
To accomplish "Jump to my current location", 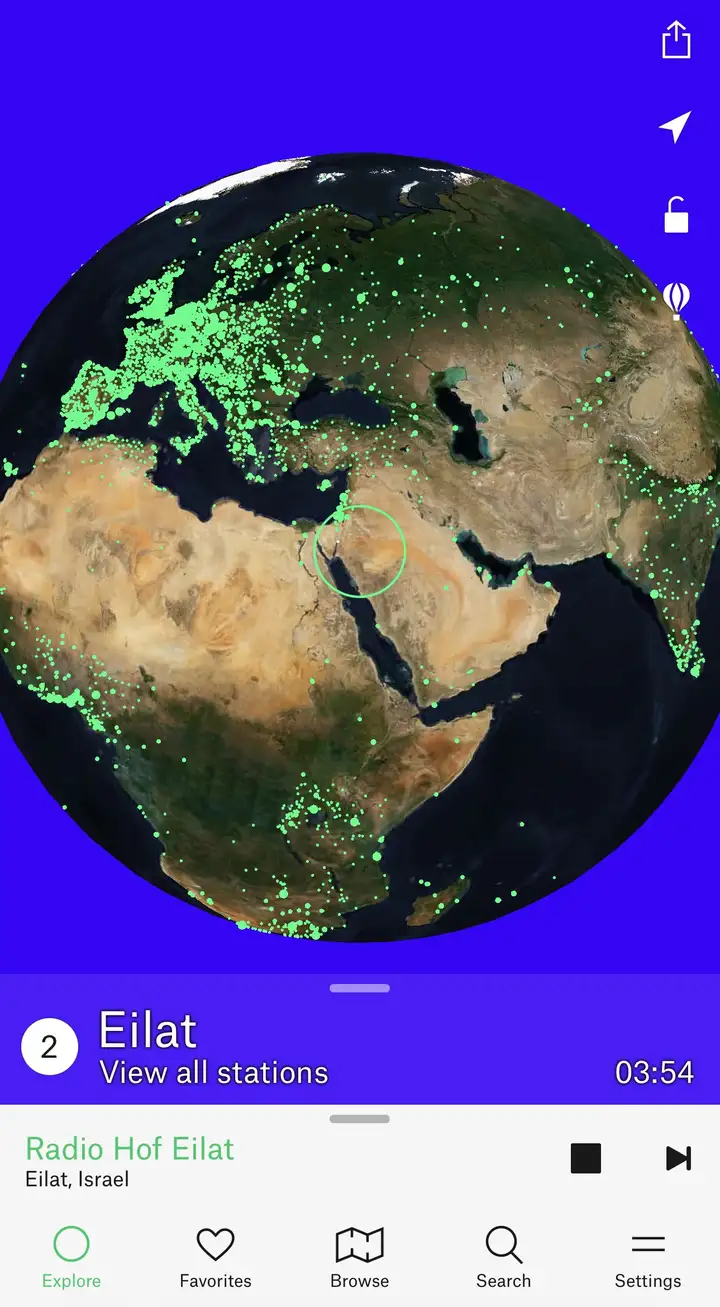I will [676, 127].
